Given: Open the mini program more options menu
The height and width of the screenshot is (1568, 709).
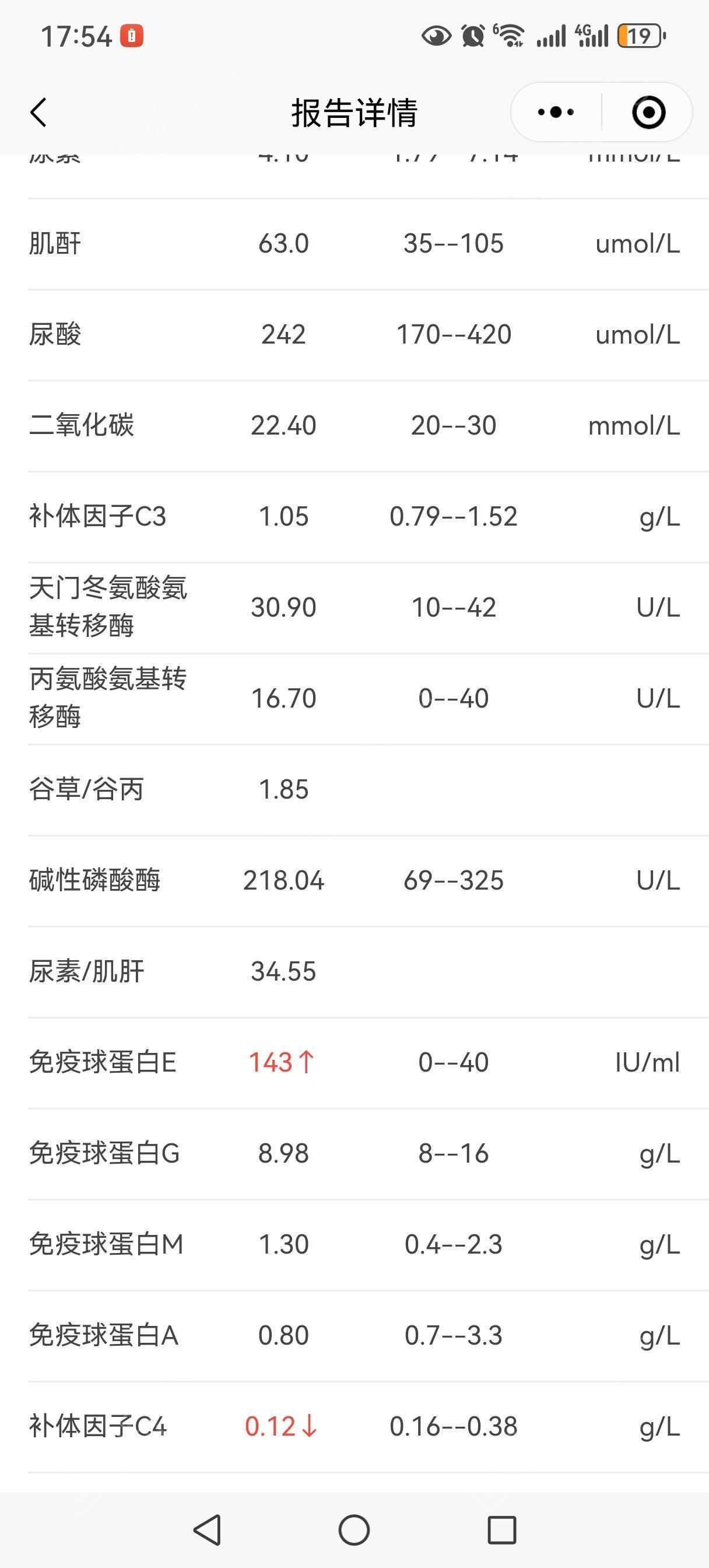Looking at the screenshot, I should [556, 113].
